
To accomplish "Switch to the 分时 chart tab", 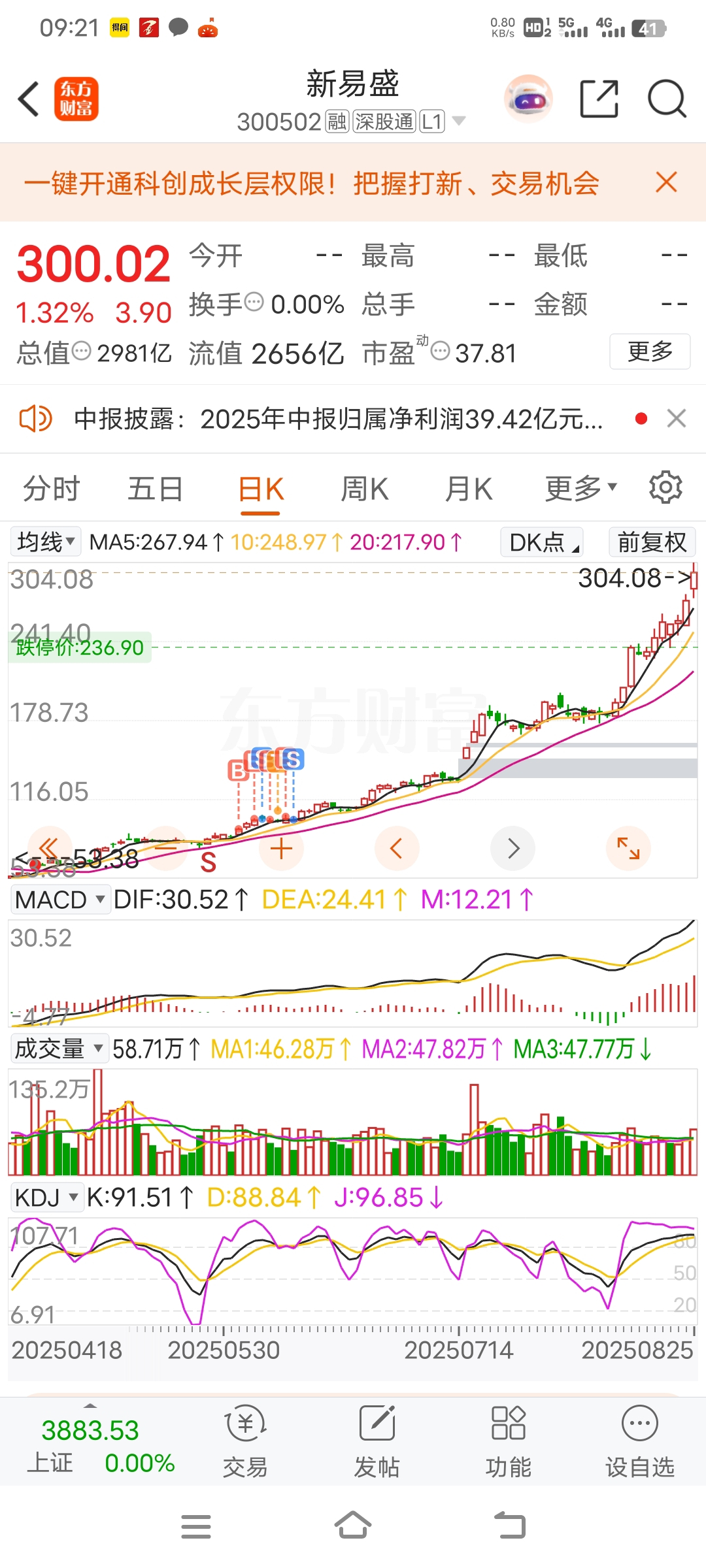I will 51,489.
